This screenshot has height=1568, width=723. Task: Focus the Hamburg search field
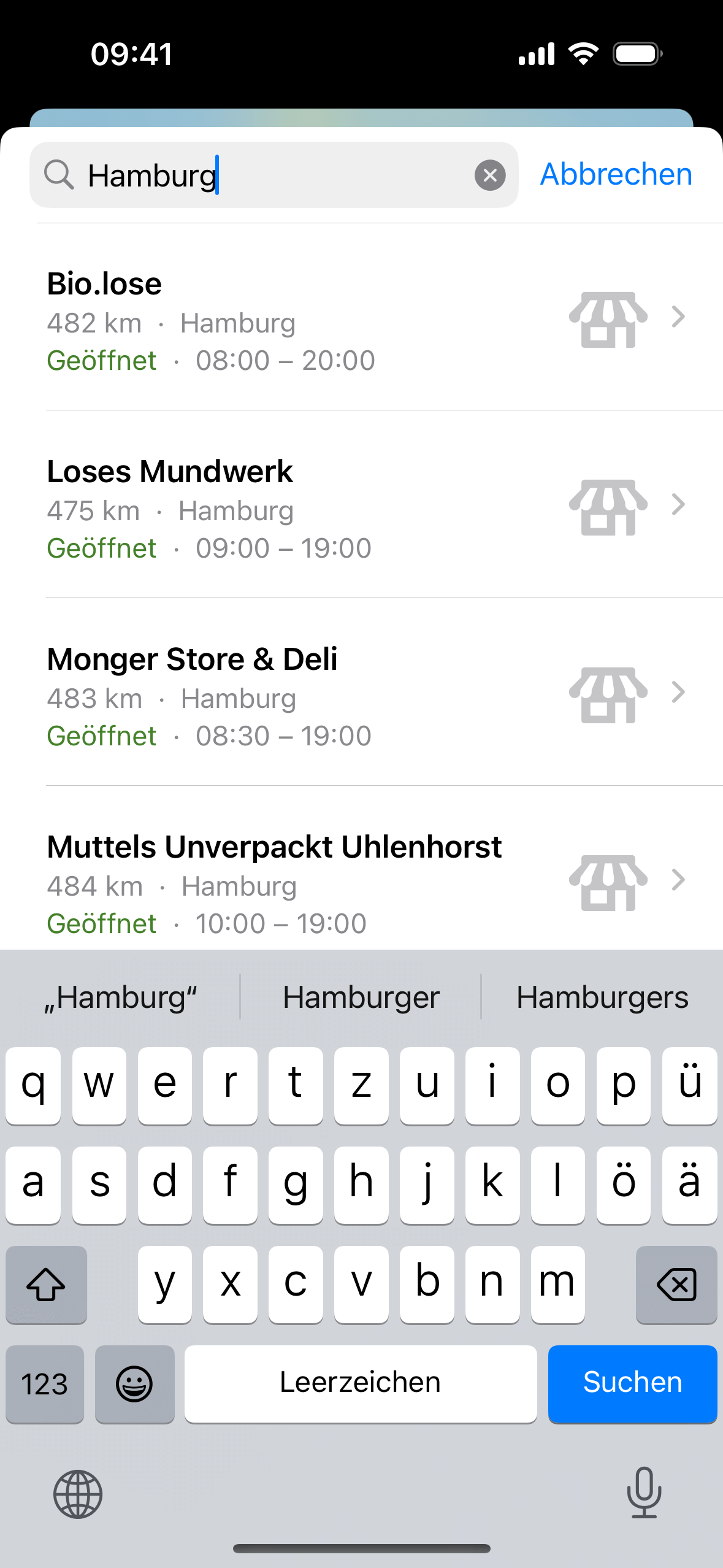[x=276, y=175]
